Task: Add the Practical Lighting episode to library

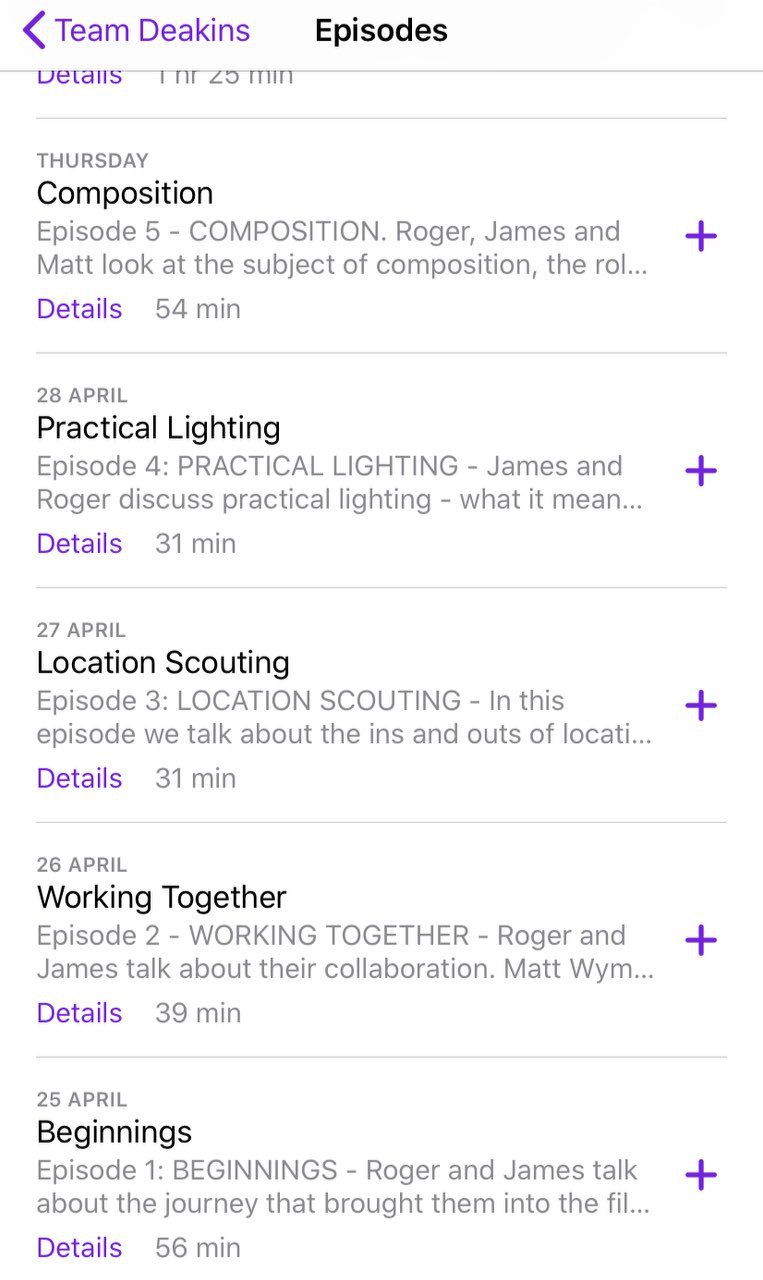Action: pyautogui.click(x=701, y=471)
